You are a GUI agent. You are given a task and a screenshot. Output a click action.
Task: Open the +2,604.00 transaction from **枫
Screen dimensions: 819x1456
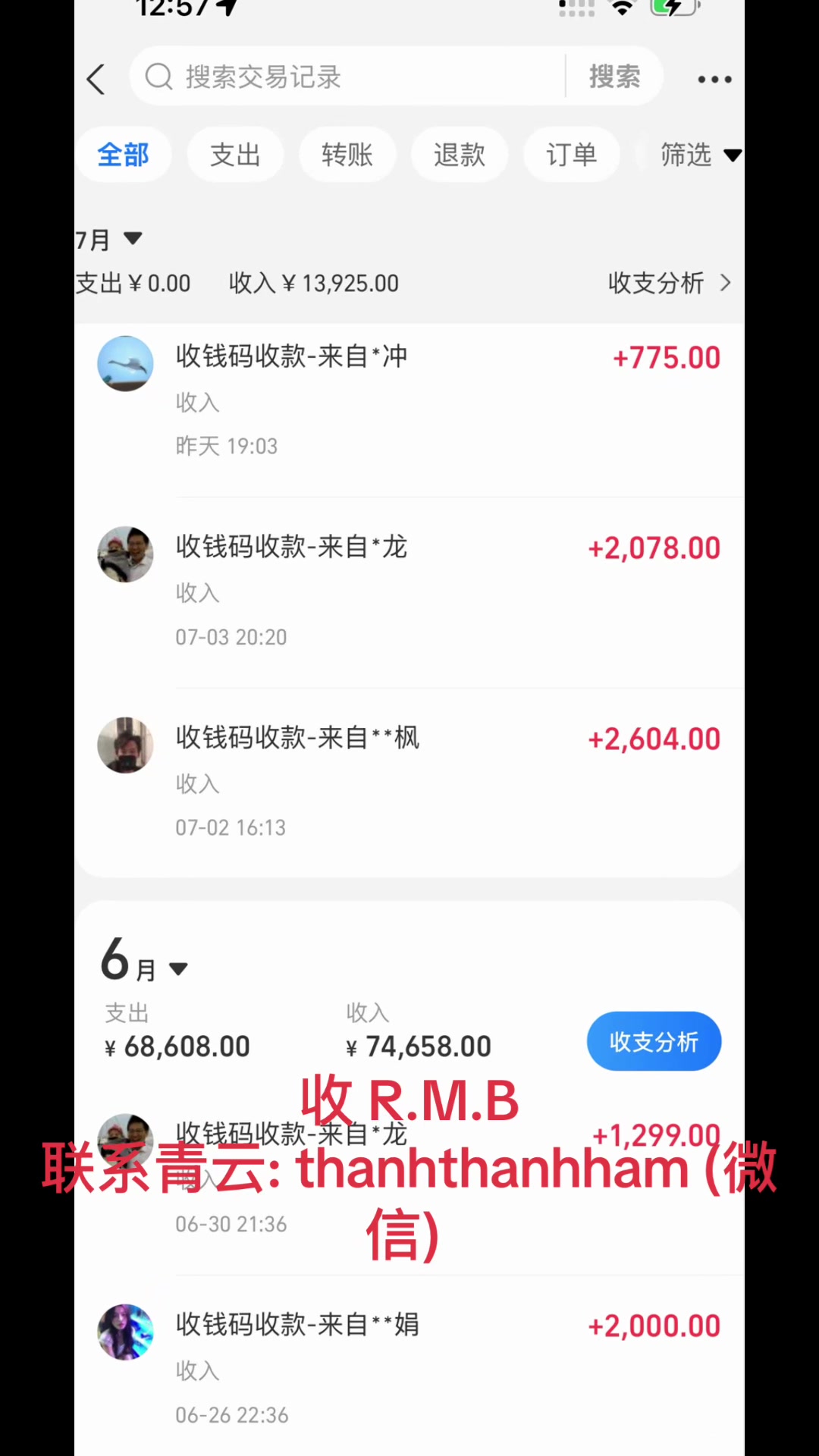click(409, 783)
